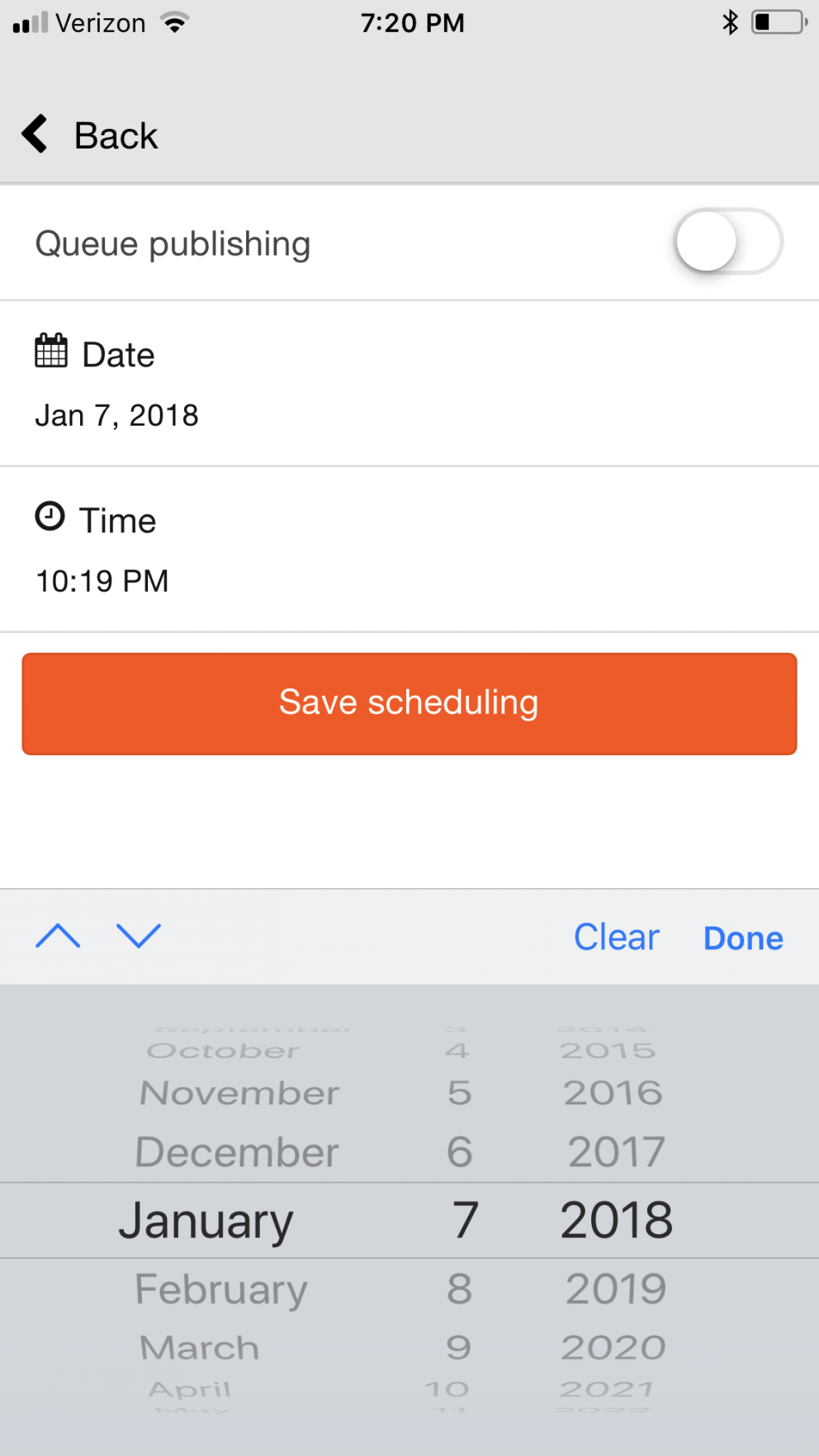Viewport: 819px width, 1456px height.
Task: Jump to next field with down arrow
Action: pyautogui.click(x=139, y=937)
